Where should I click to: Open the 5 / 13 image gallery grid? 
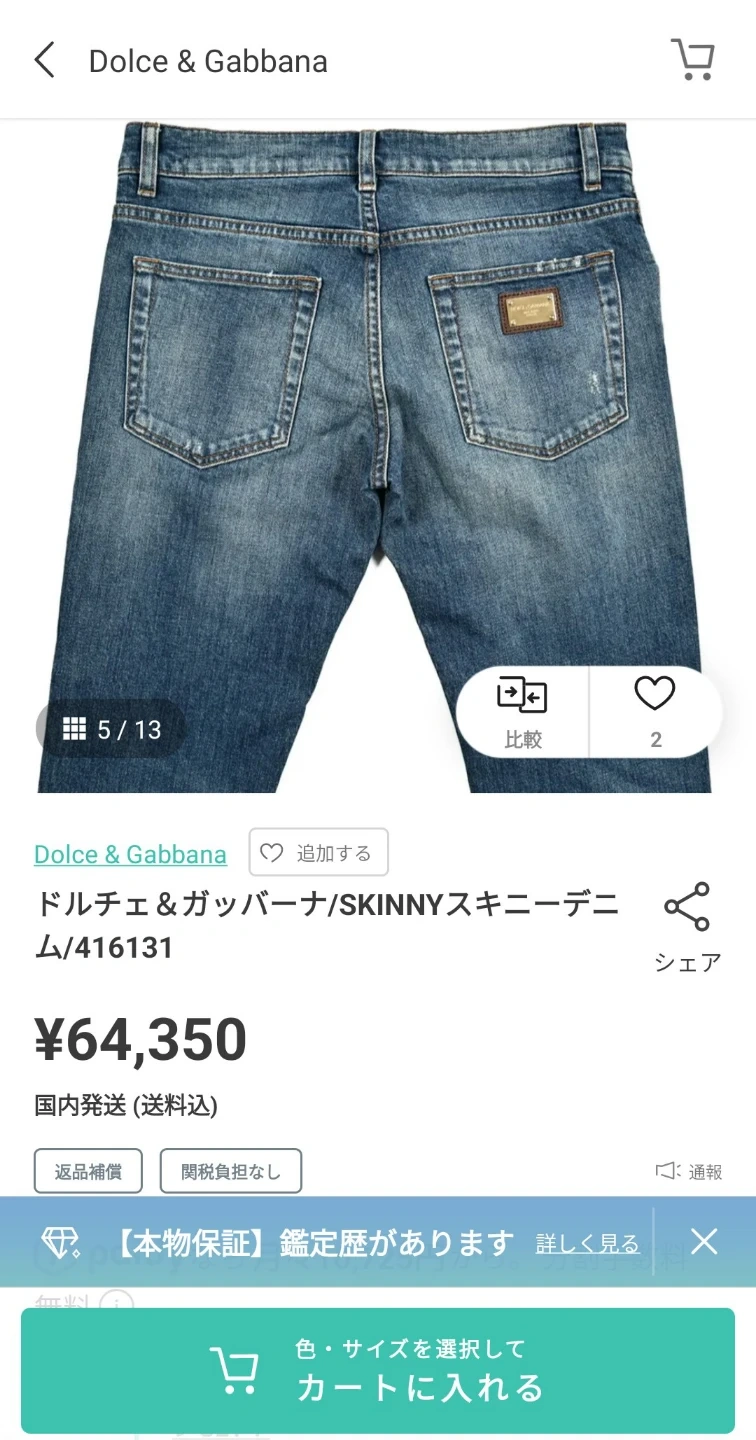point(111,729)
